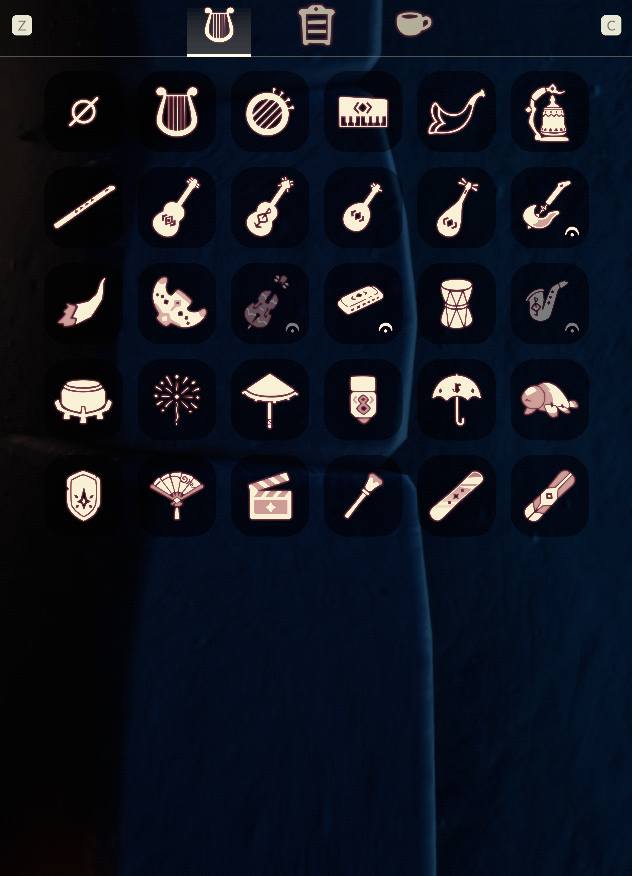Choose the saxophone item
The width and height of the screenshot is (632, 876).
click(549, 304)
